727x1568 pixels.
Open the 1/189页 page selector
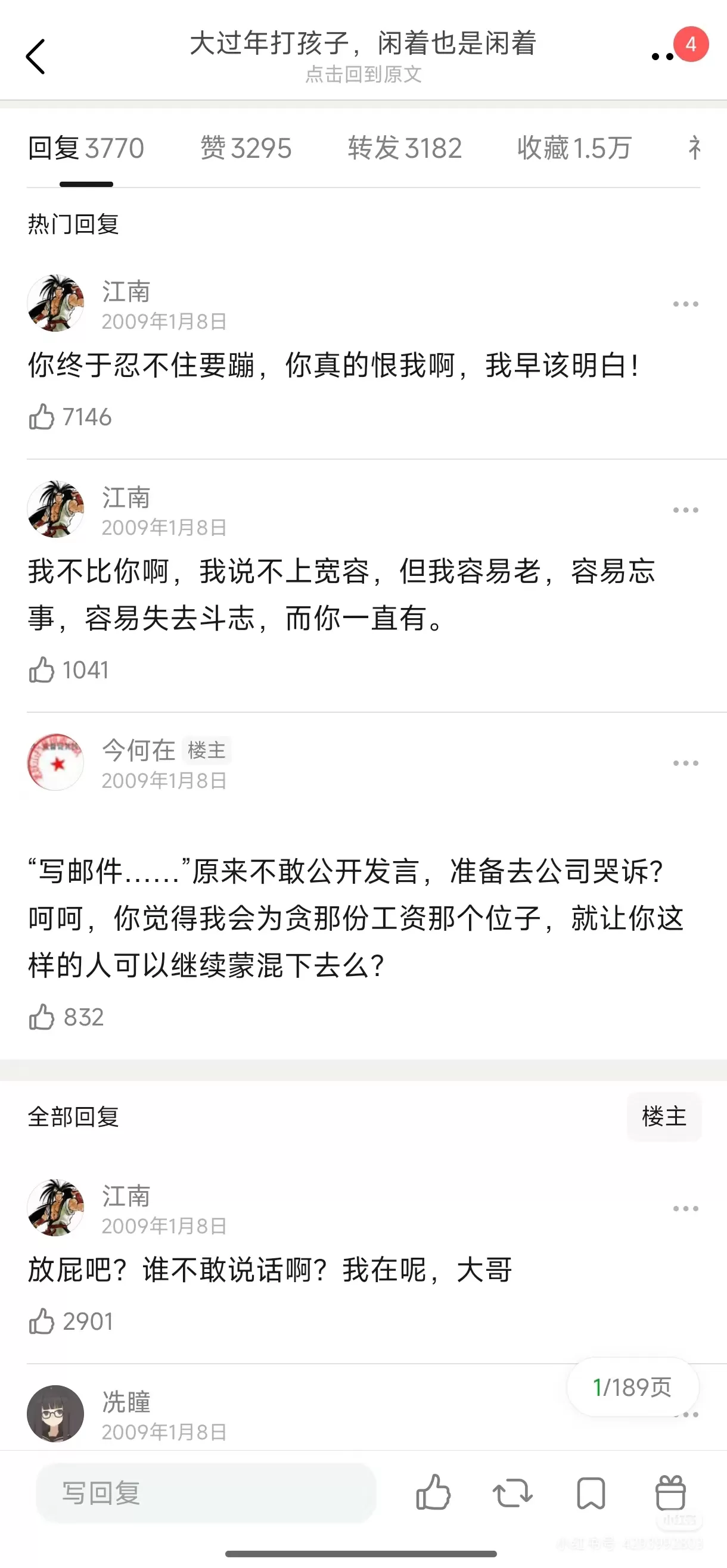[x=633, y=1387]
